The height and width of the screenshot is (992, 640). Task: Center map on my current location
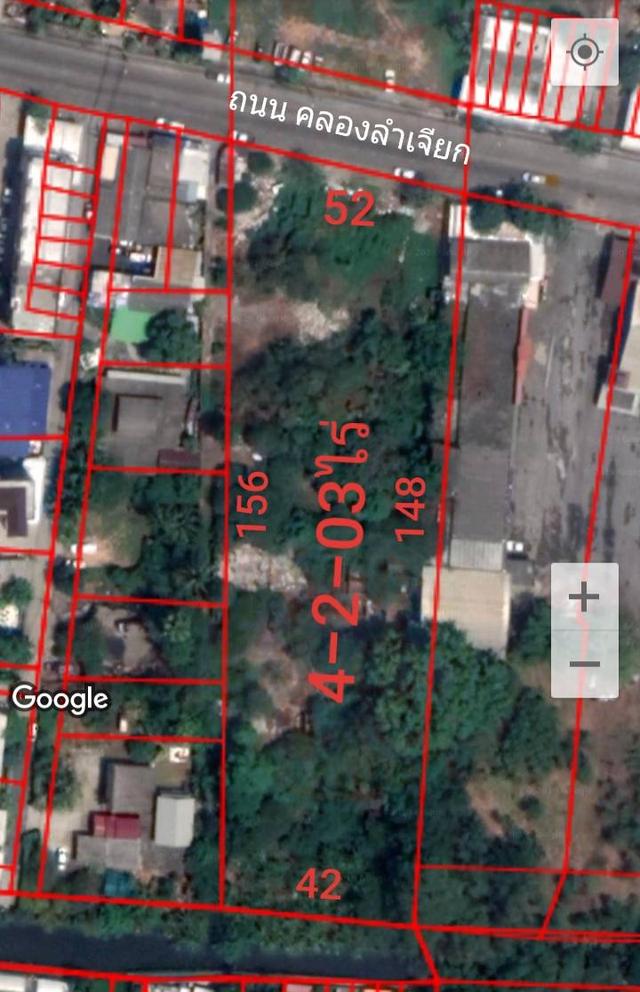[585, 52]
